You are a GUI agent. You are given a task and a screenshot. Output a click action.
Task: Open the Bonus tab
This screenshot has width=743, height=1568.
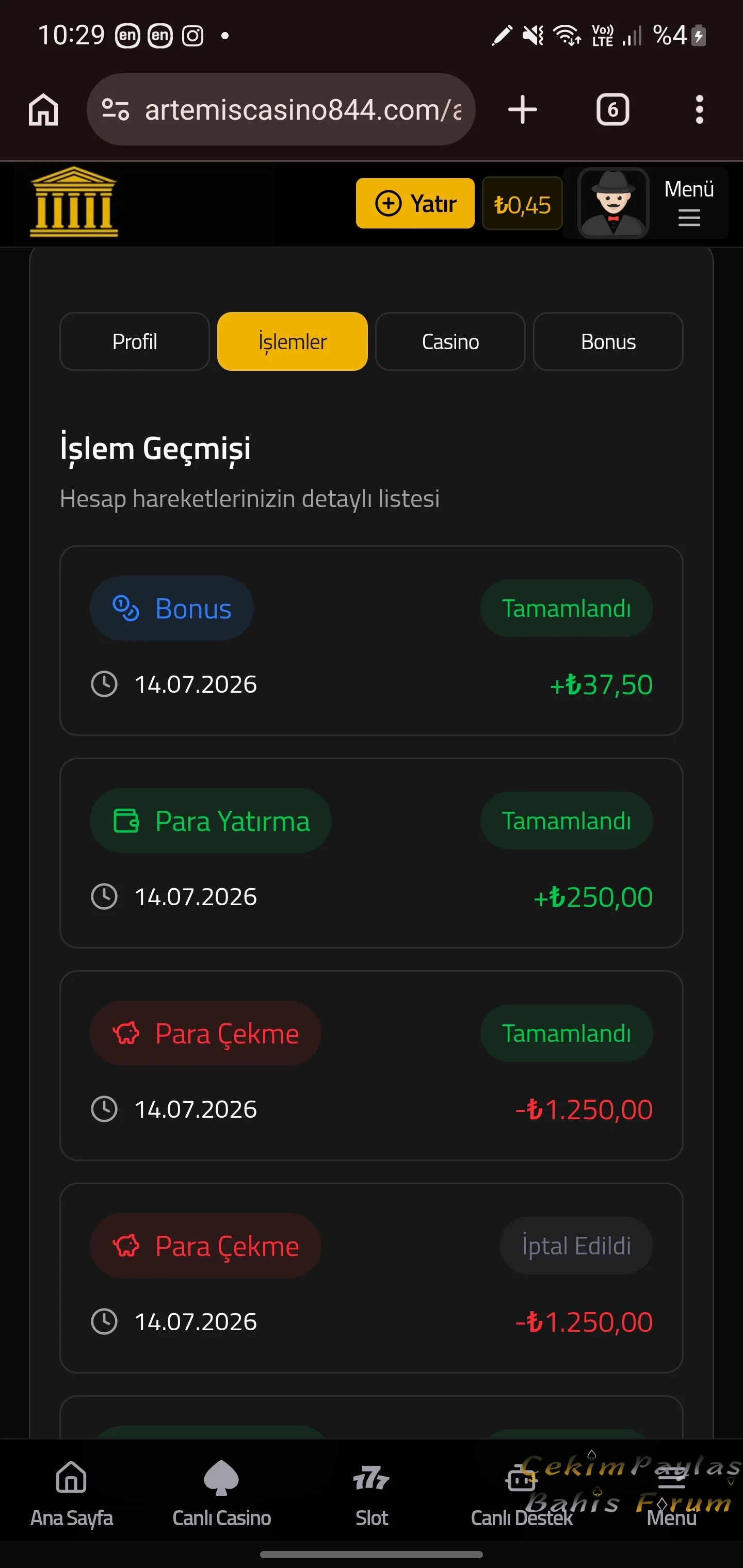[608, 341]
